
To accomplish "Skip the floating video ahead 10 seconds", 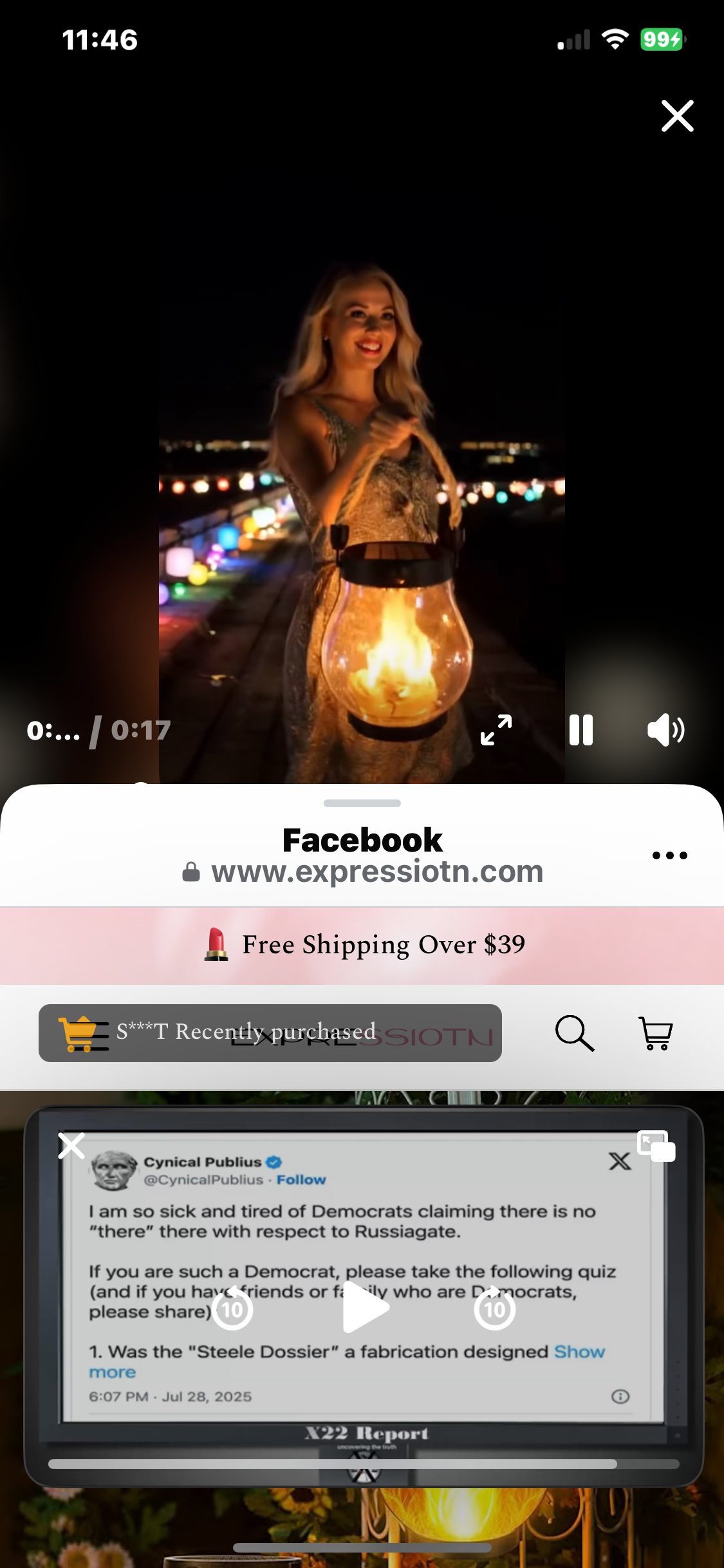I will point(495,1307).
